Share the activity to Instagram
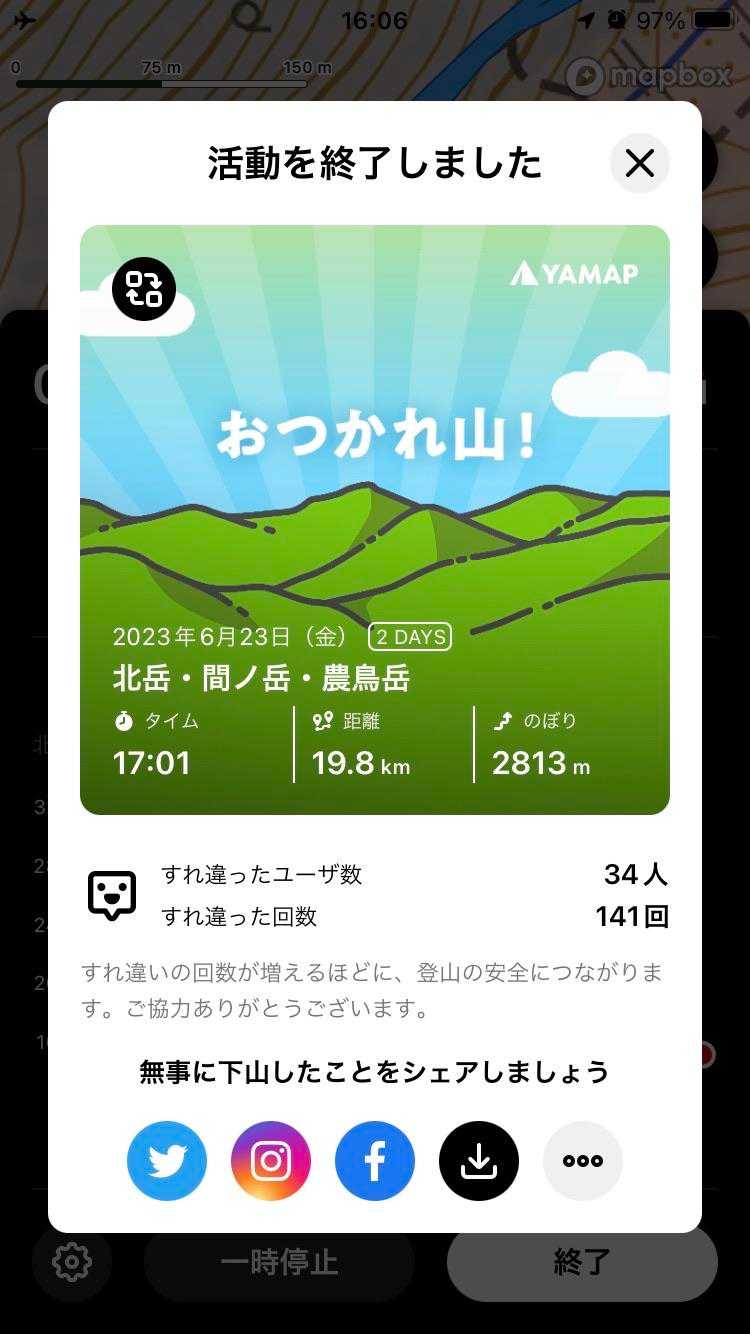The width and height of the screenshot is (750, 1334). tap(271, 1161)
